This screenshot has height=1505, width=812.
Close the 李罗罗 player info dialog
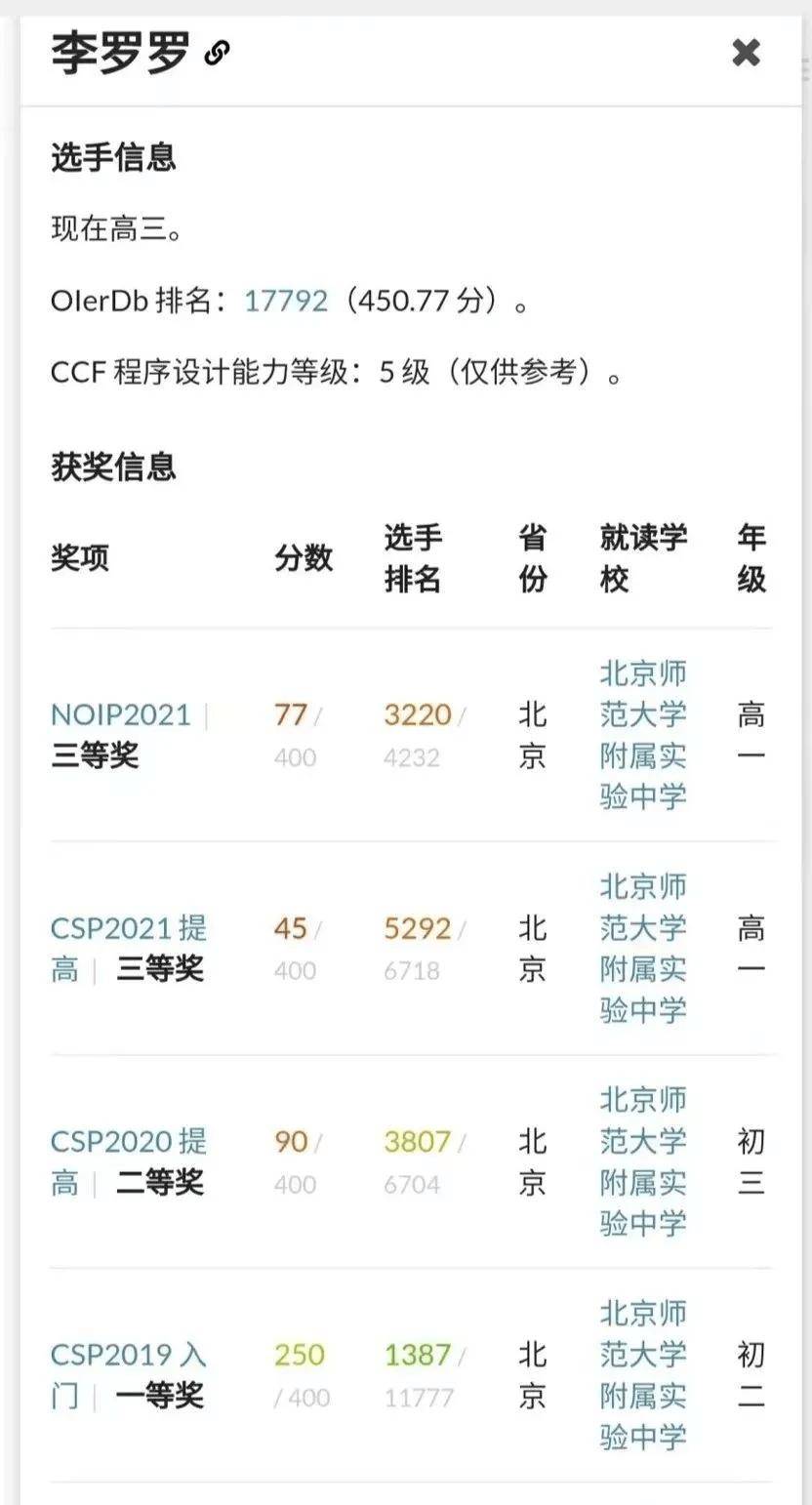[746, 53]
